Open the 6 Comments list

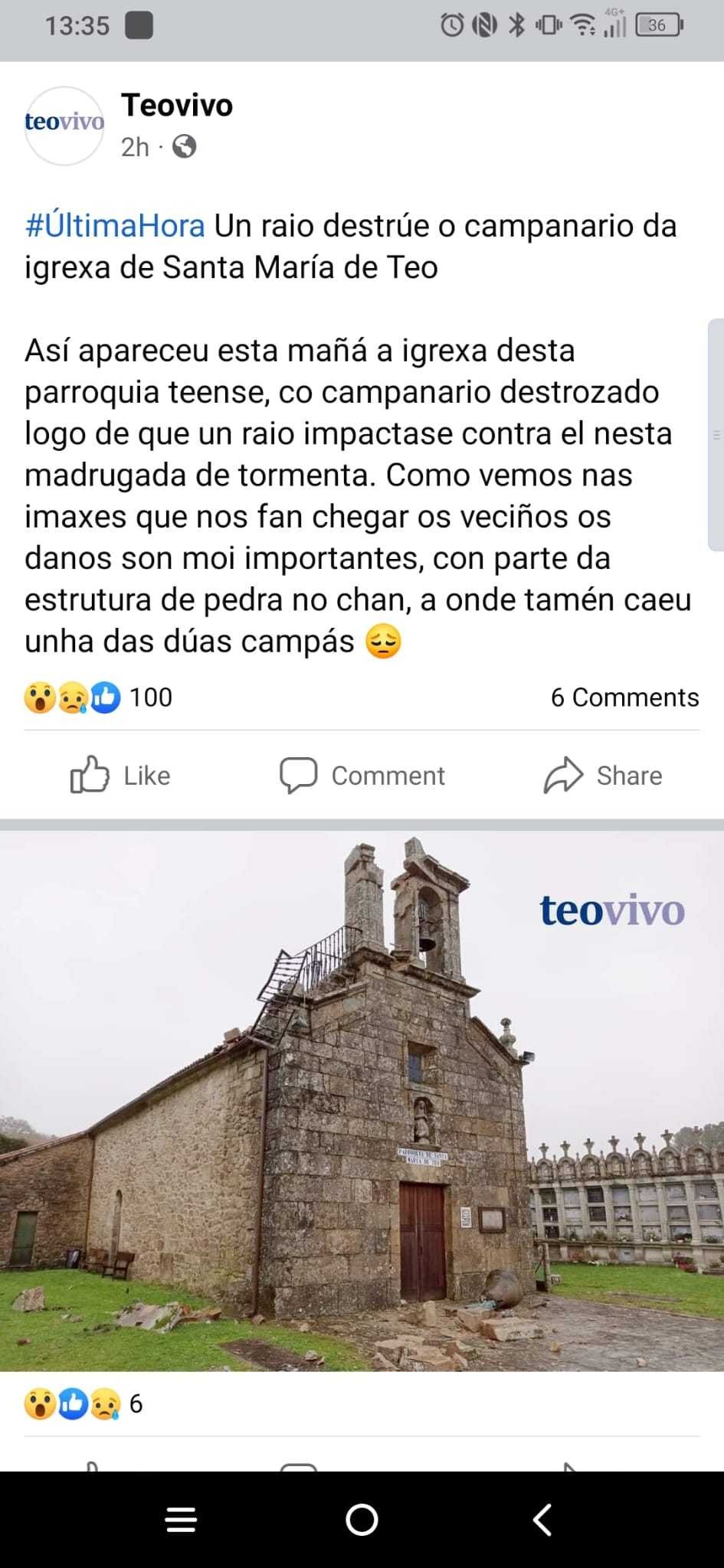[624, 697]
